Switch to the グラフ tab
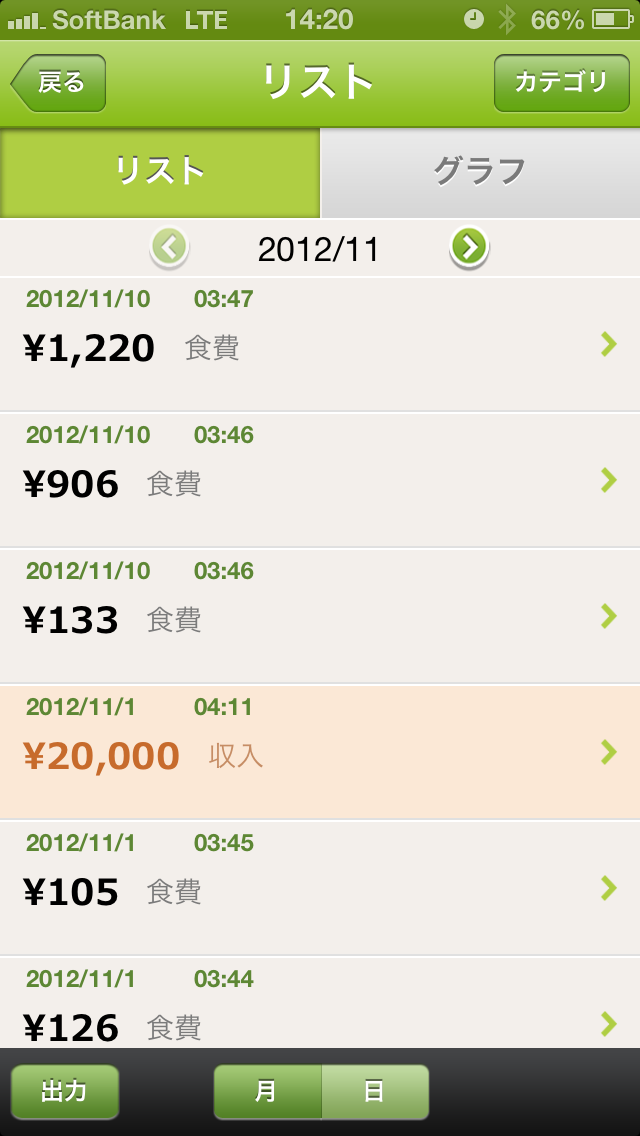Screen dimensions: 640x1136 click(480, 172)
